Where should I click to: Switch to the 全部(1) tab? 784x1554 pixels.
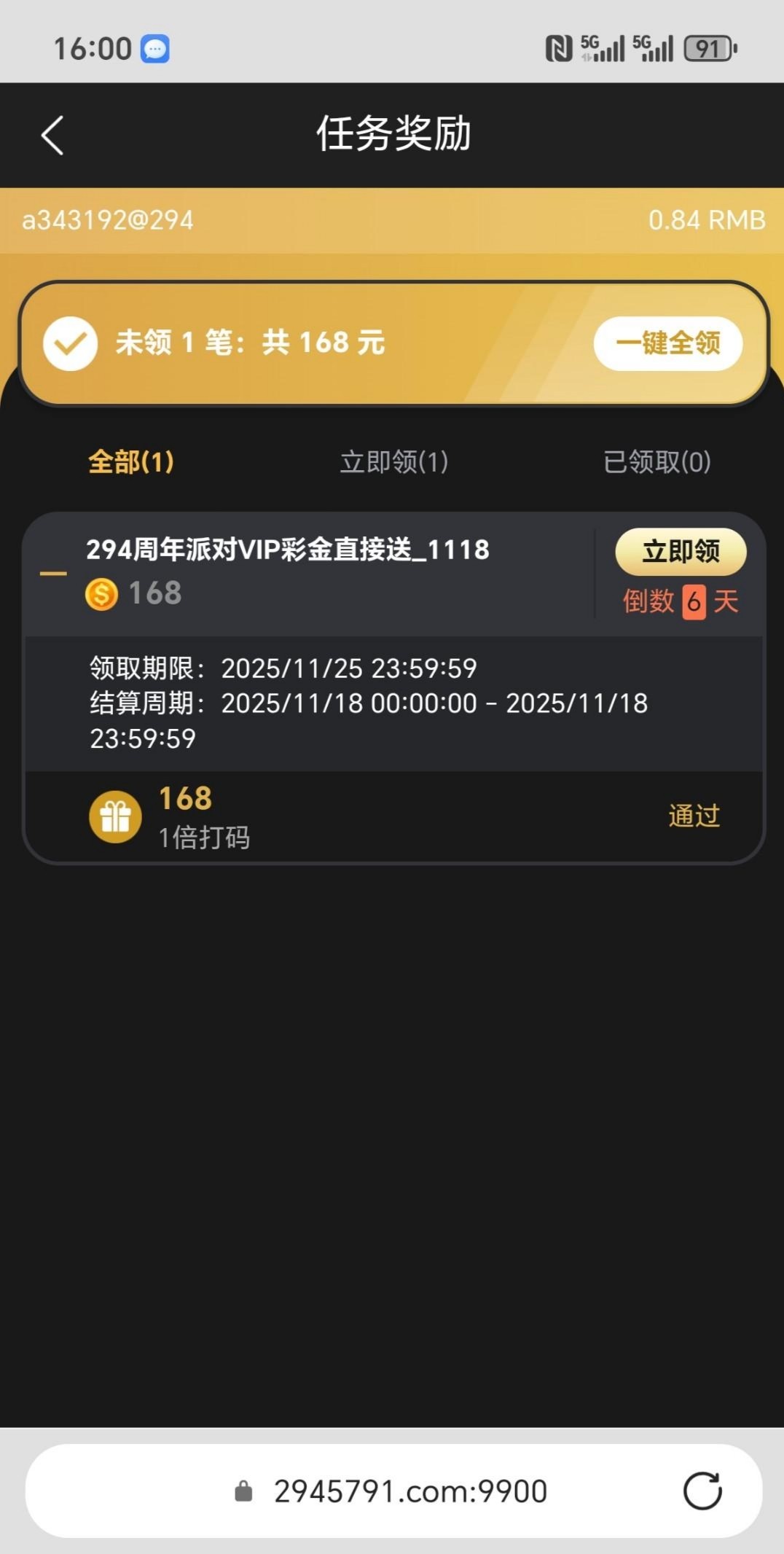point(131,461)
